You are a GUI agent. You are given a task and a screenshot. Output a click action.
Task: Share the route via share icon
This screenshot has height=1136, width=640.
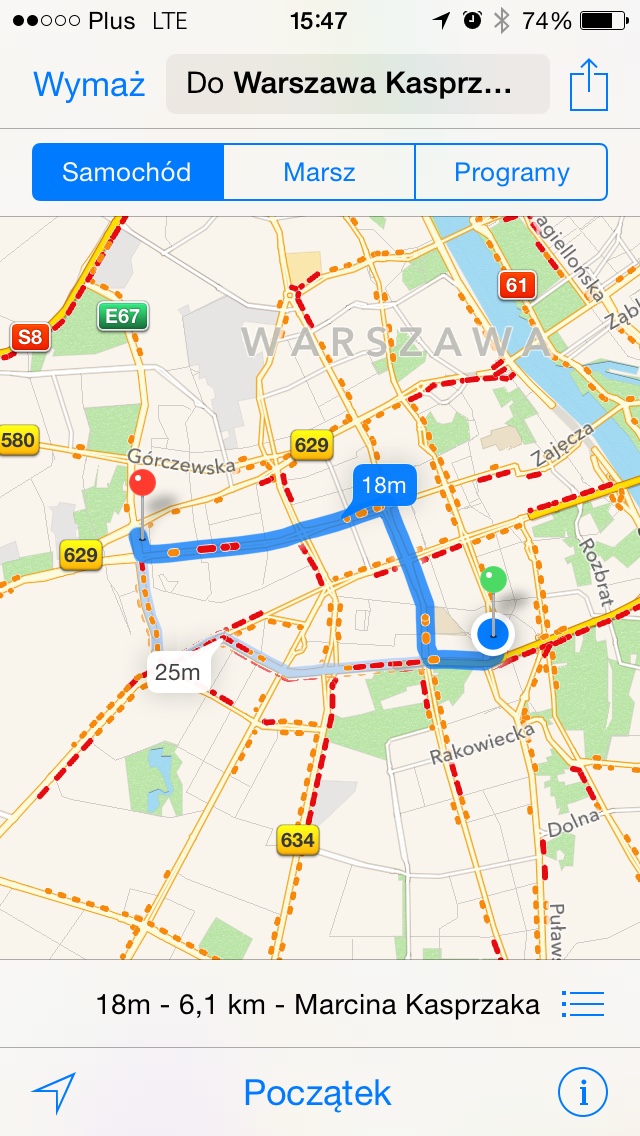click(x=589, y=85)
